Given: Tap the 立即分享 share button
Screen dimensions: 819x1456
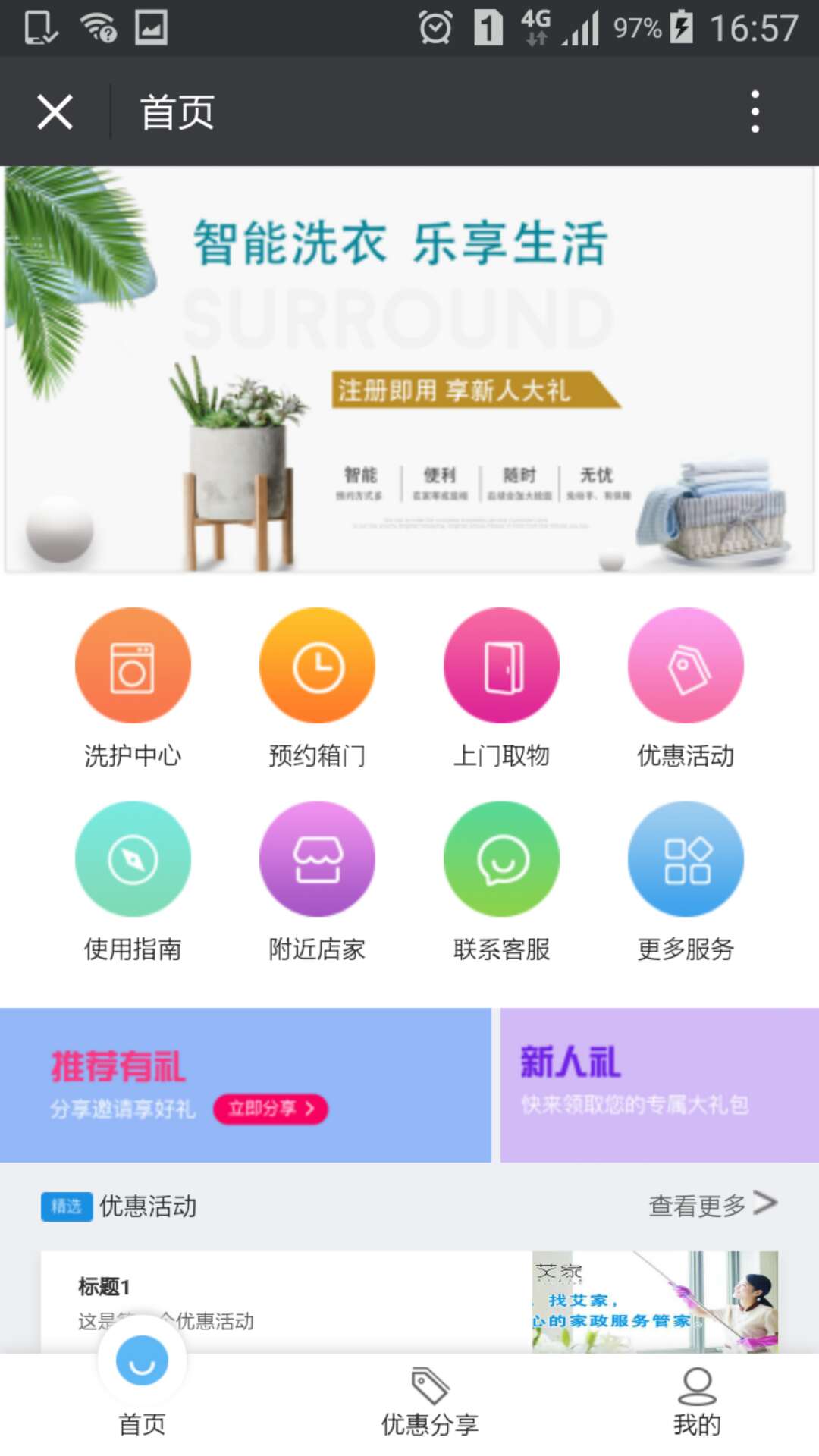Looking at the screenshot, I should [x=270, y=1109].
